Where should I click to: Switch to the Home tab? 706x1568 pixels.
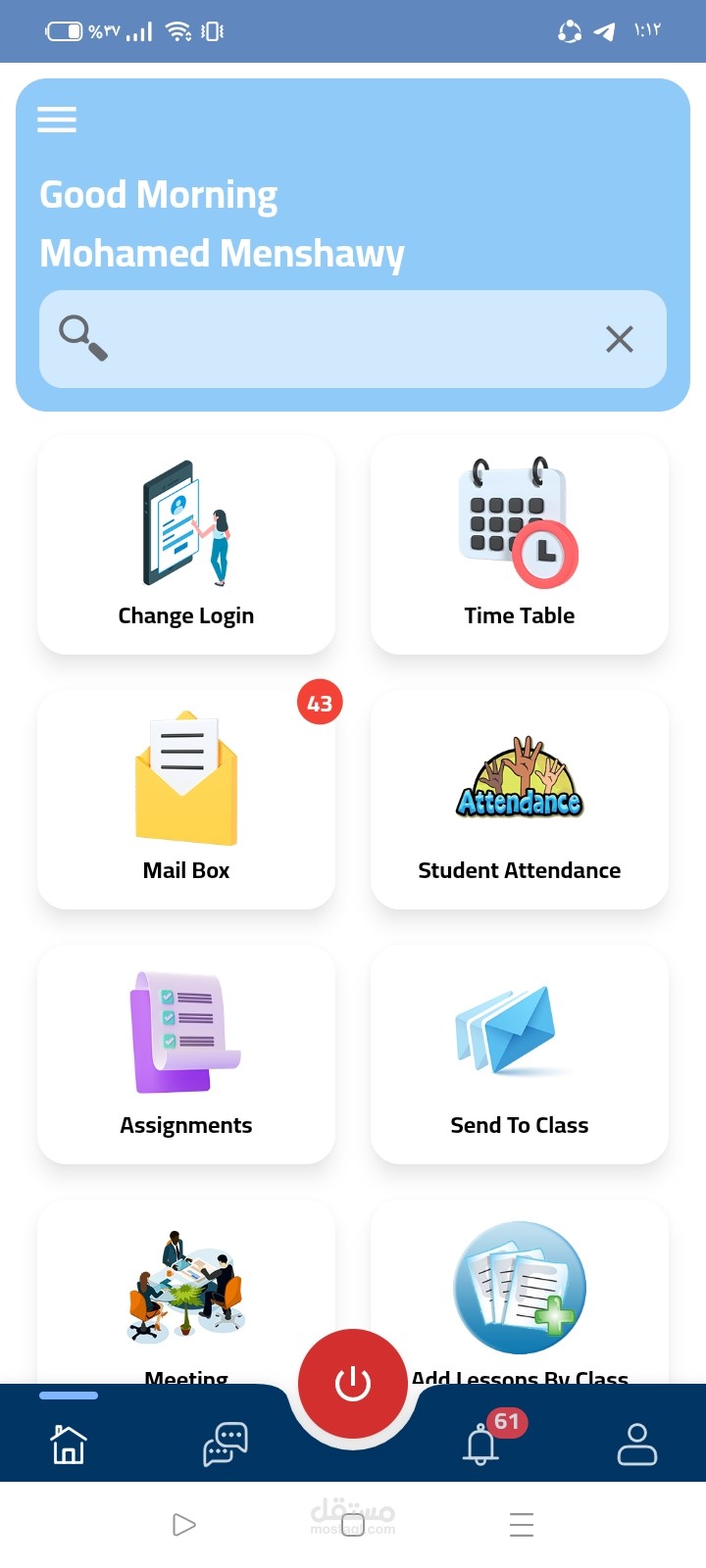tap(69, 1444)
